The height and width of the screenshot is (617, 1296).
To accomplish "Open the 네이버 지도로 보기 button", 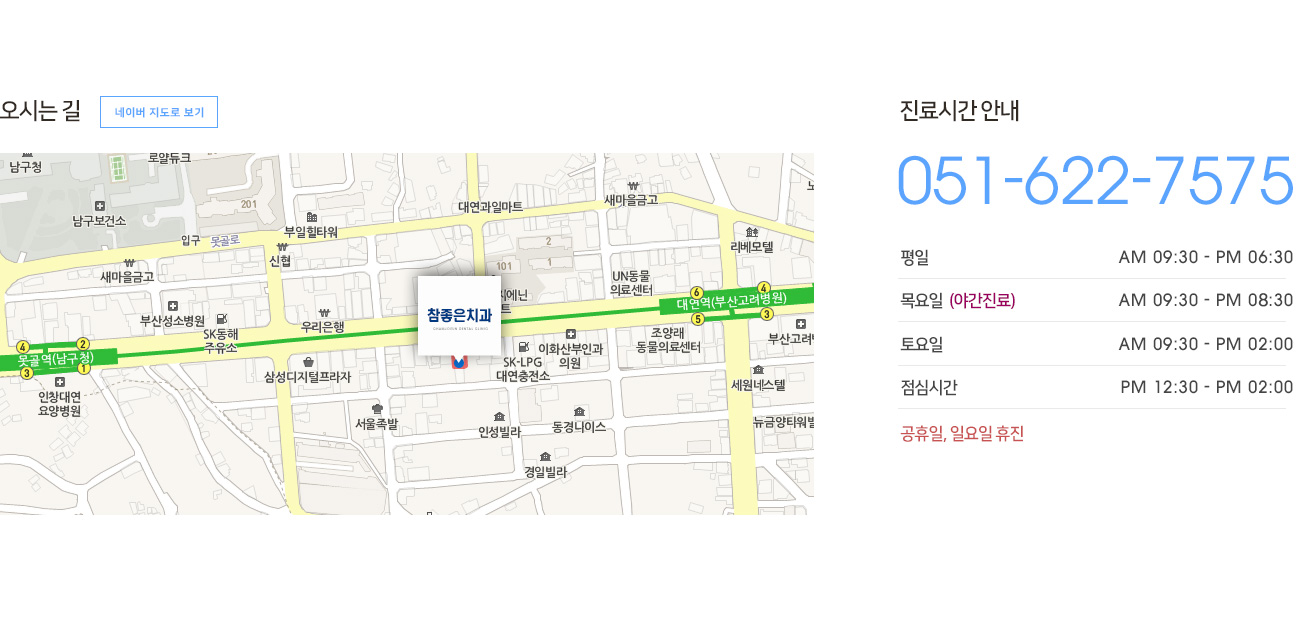I will (159, 112).
